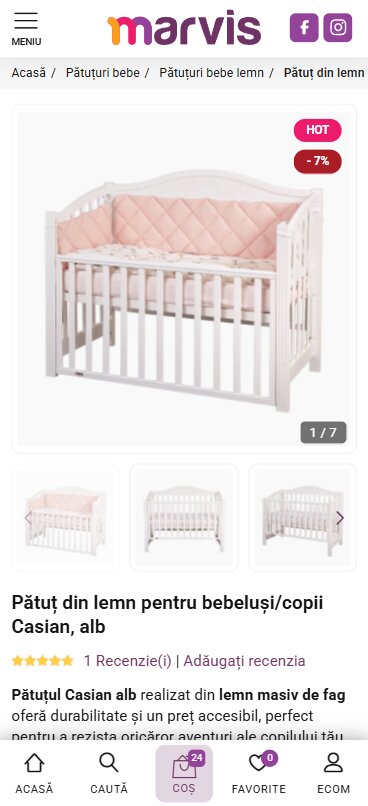Open the Instagram page icon
Screen dimensions: 368x806
click(x=338, y=28)
